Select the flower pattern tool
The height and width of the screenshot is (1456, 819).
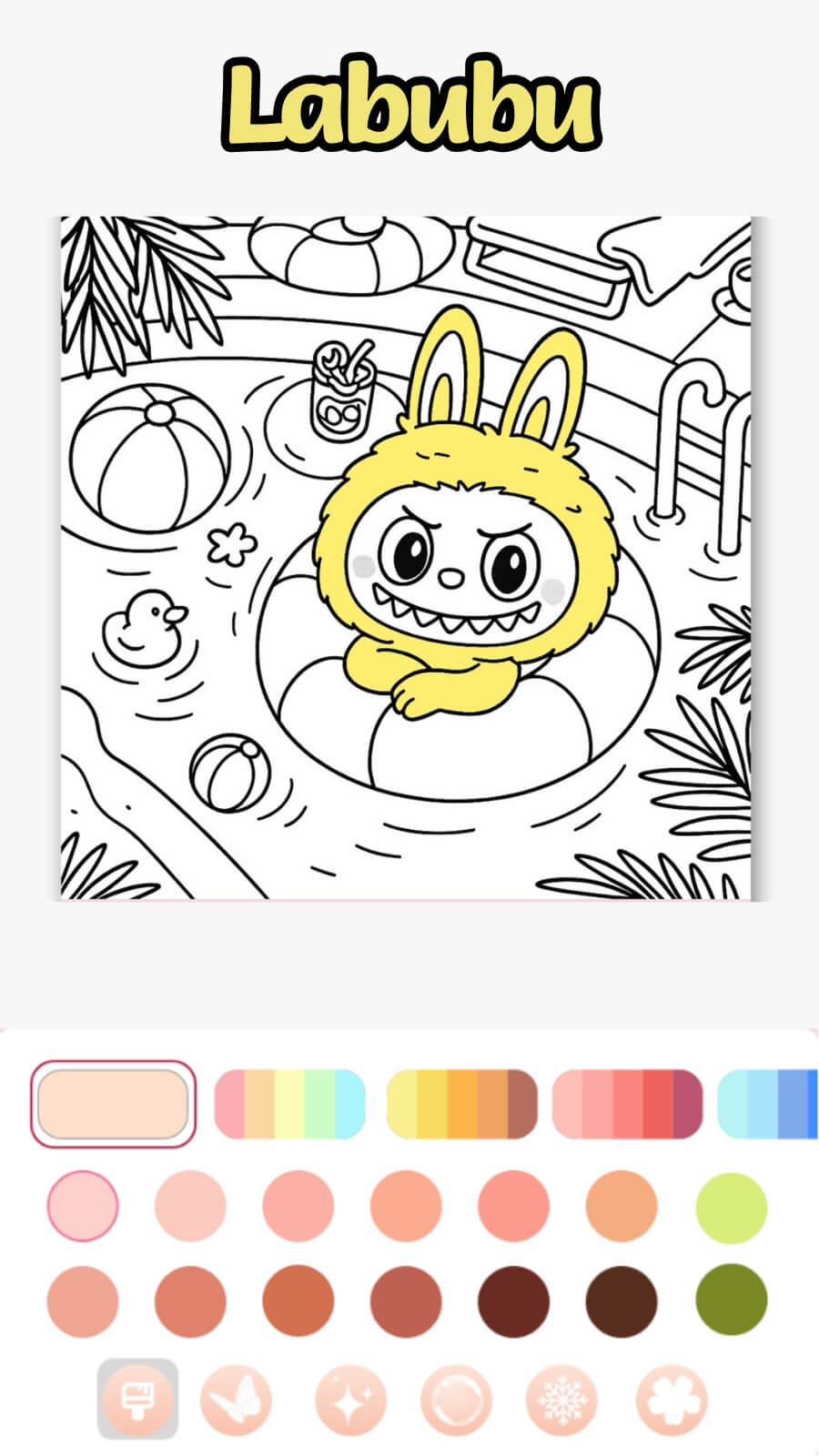click(671, 1400)
